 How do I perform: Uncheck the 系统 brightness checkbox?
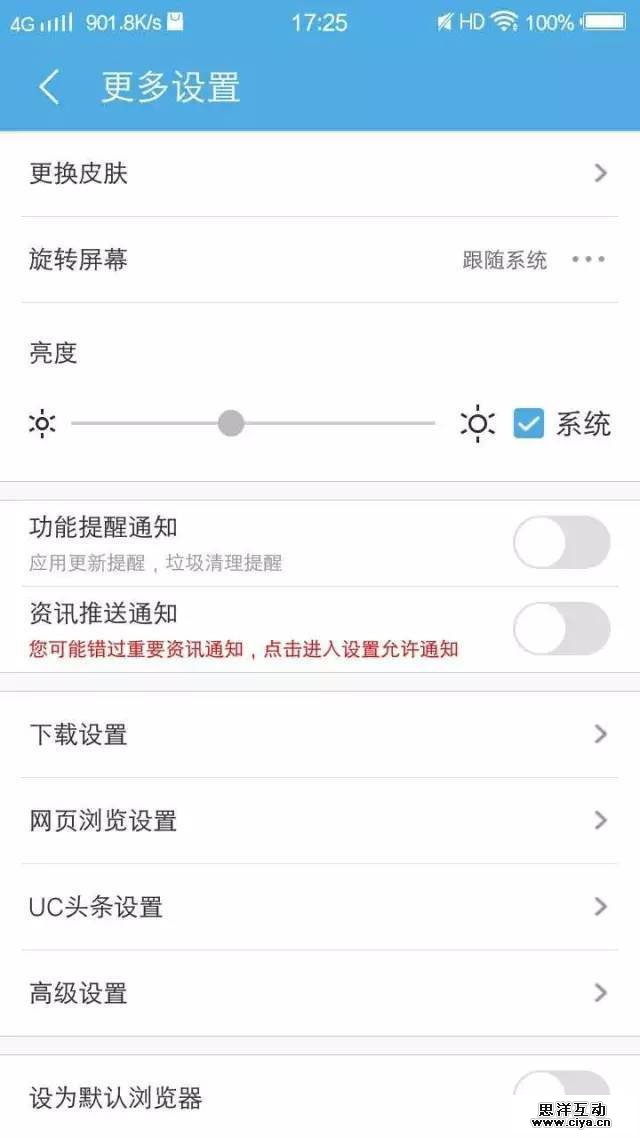pos(528,424)
